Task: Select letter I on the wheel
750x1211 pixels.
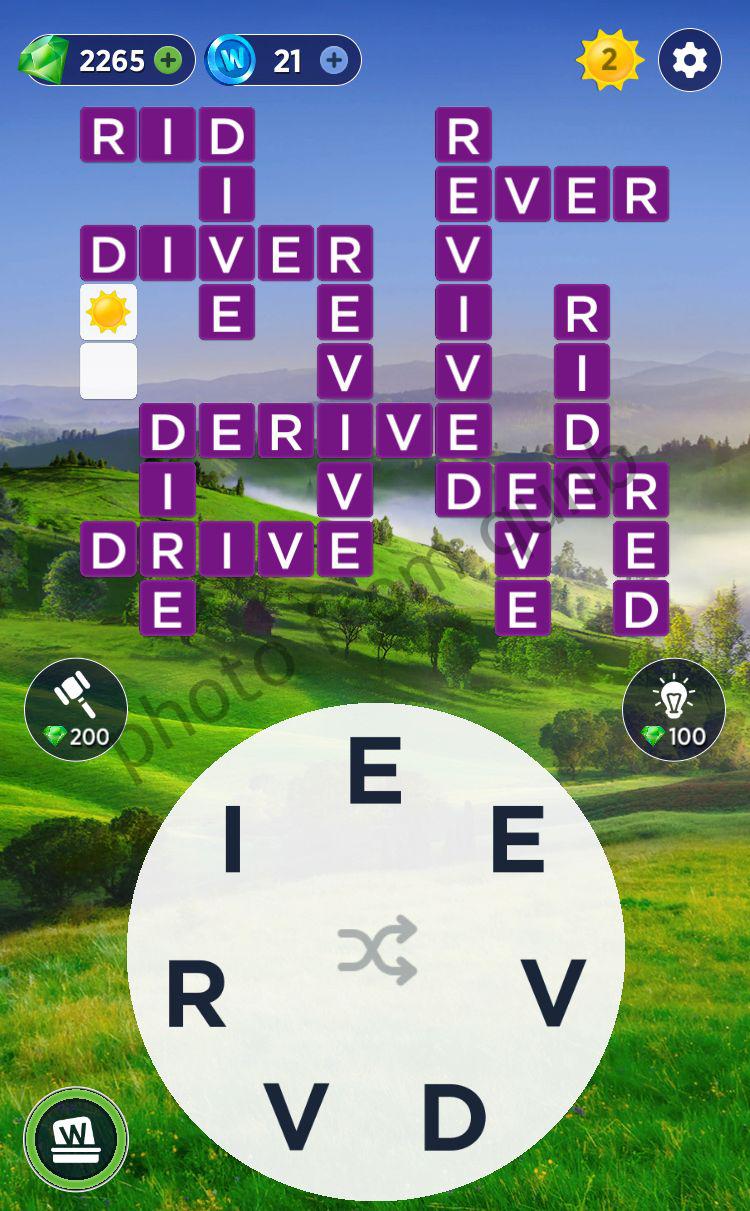Action: [x=233, y=842]
